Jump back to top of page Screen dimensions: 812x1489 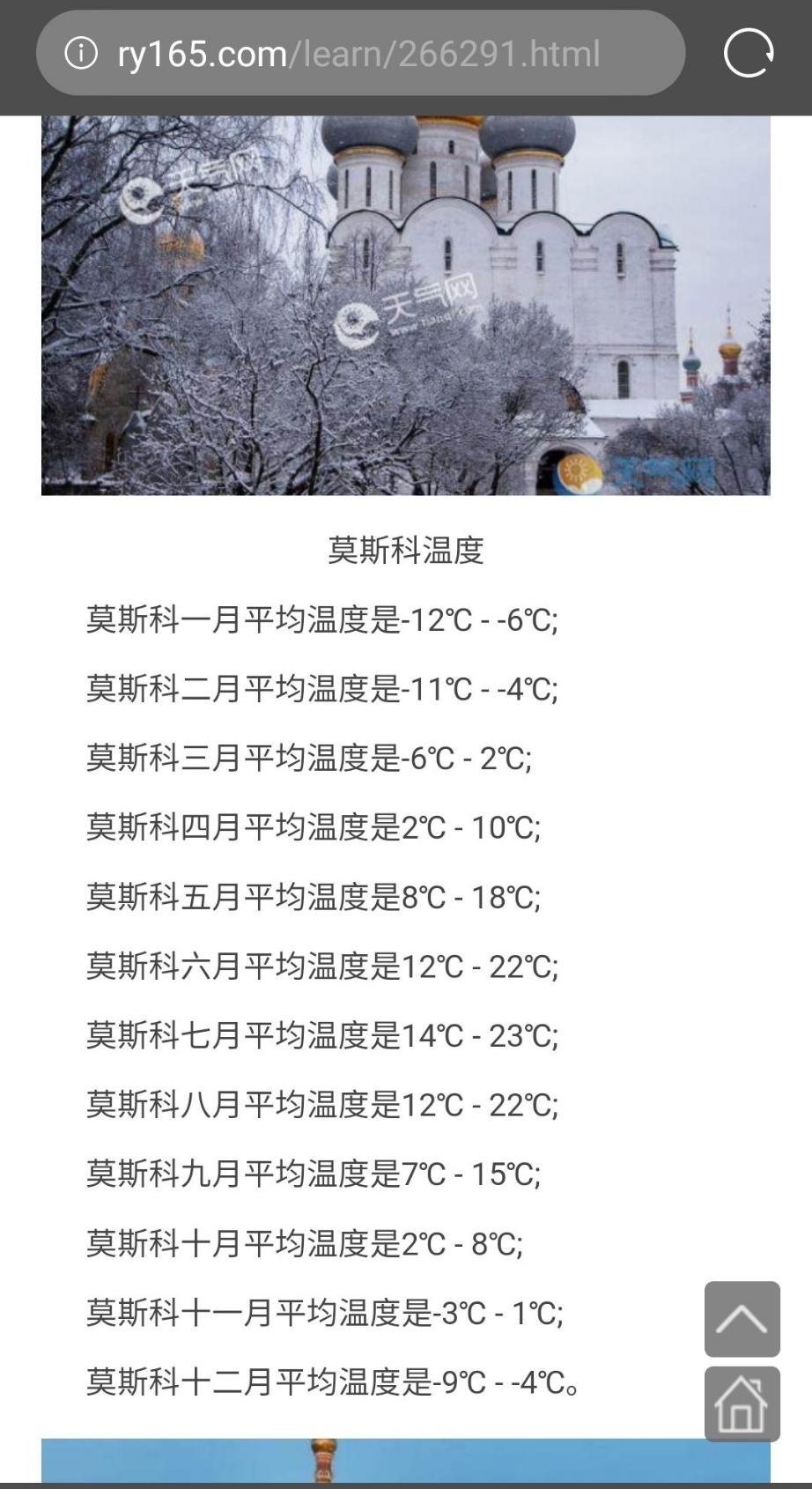pos(742,1318)
